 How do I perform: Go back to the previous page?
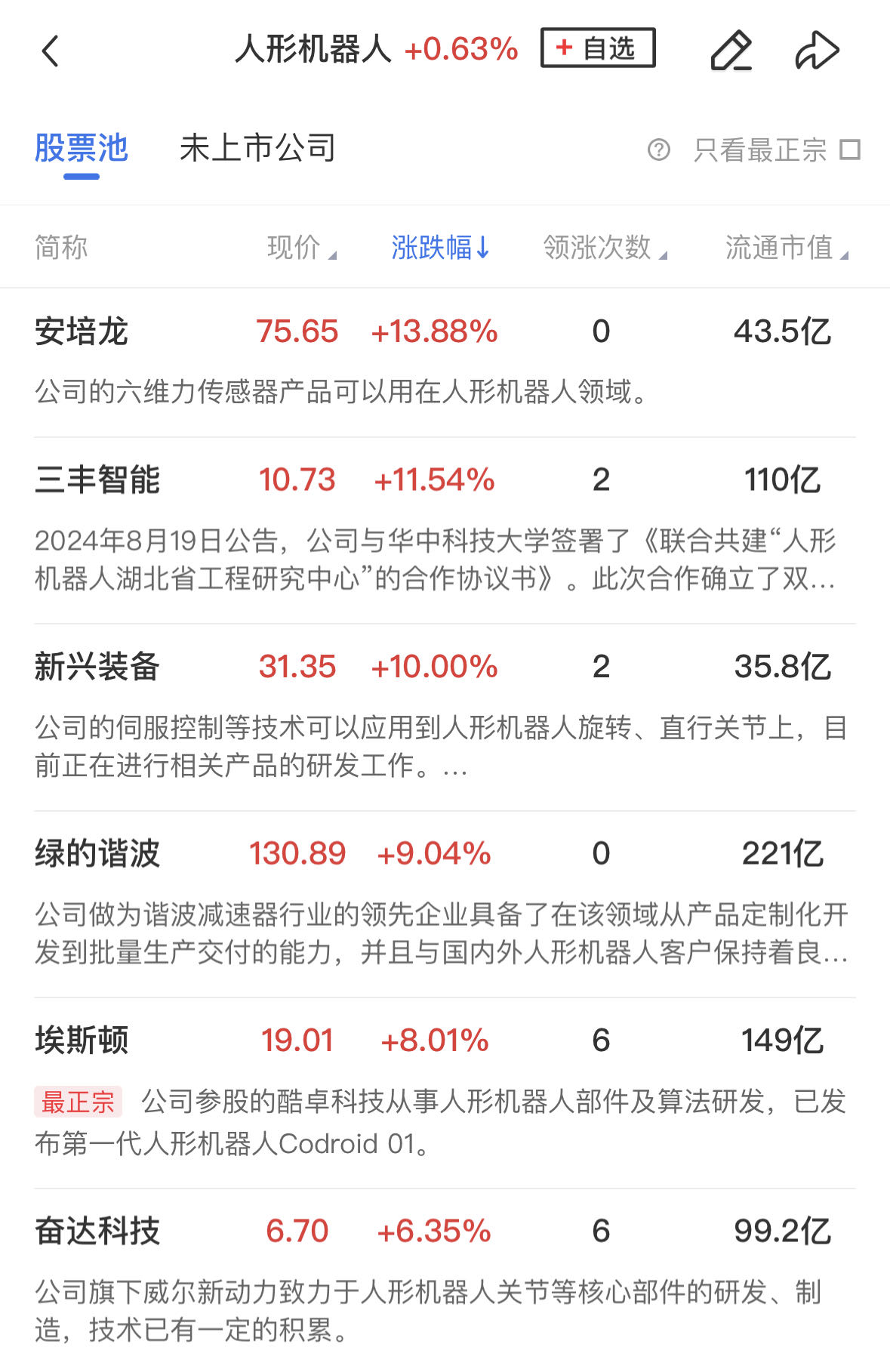tap(50, 51)
